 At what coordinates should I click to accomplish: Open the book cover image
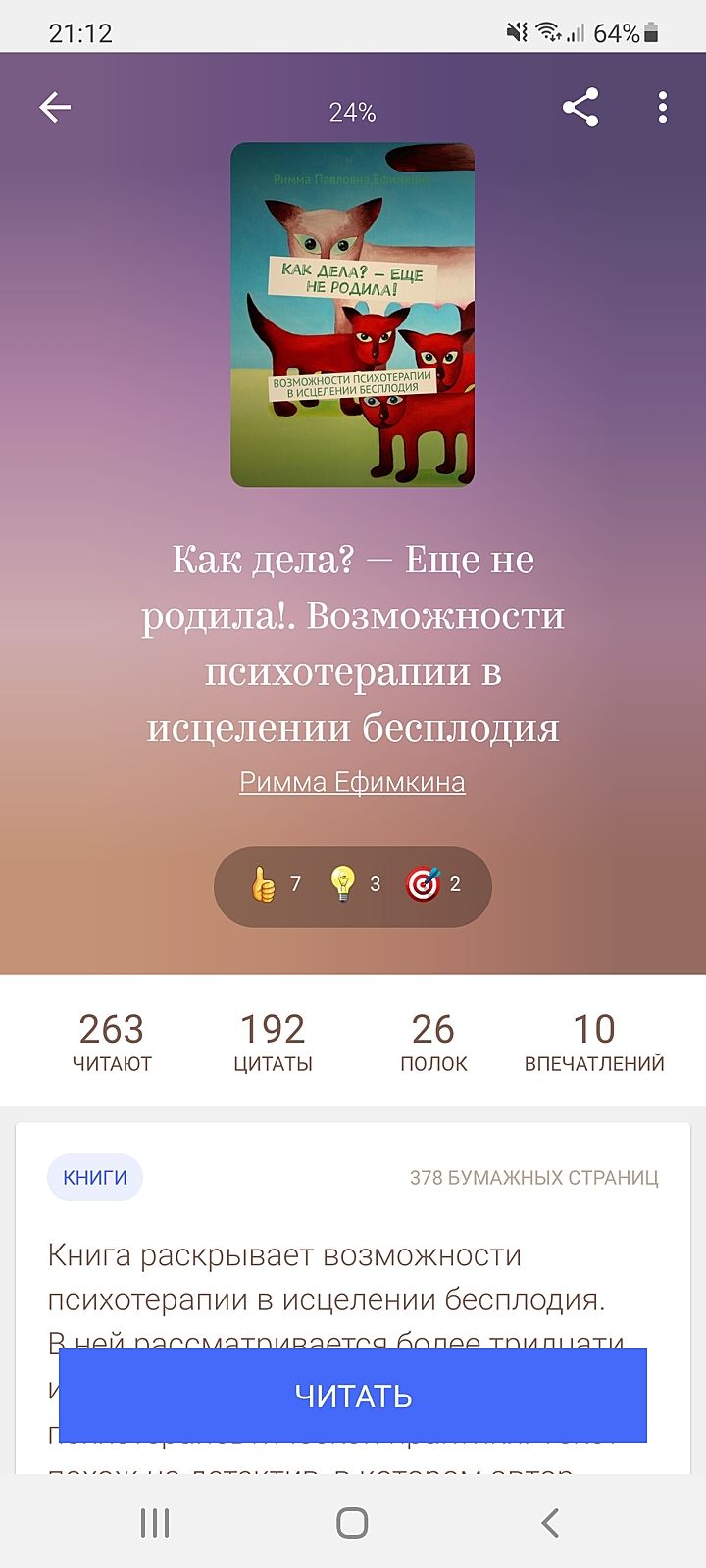point(353,315)
